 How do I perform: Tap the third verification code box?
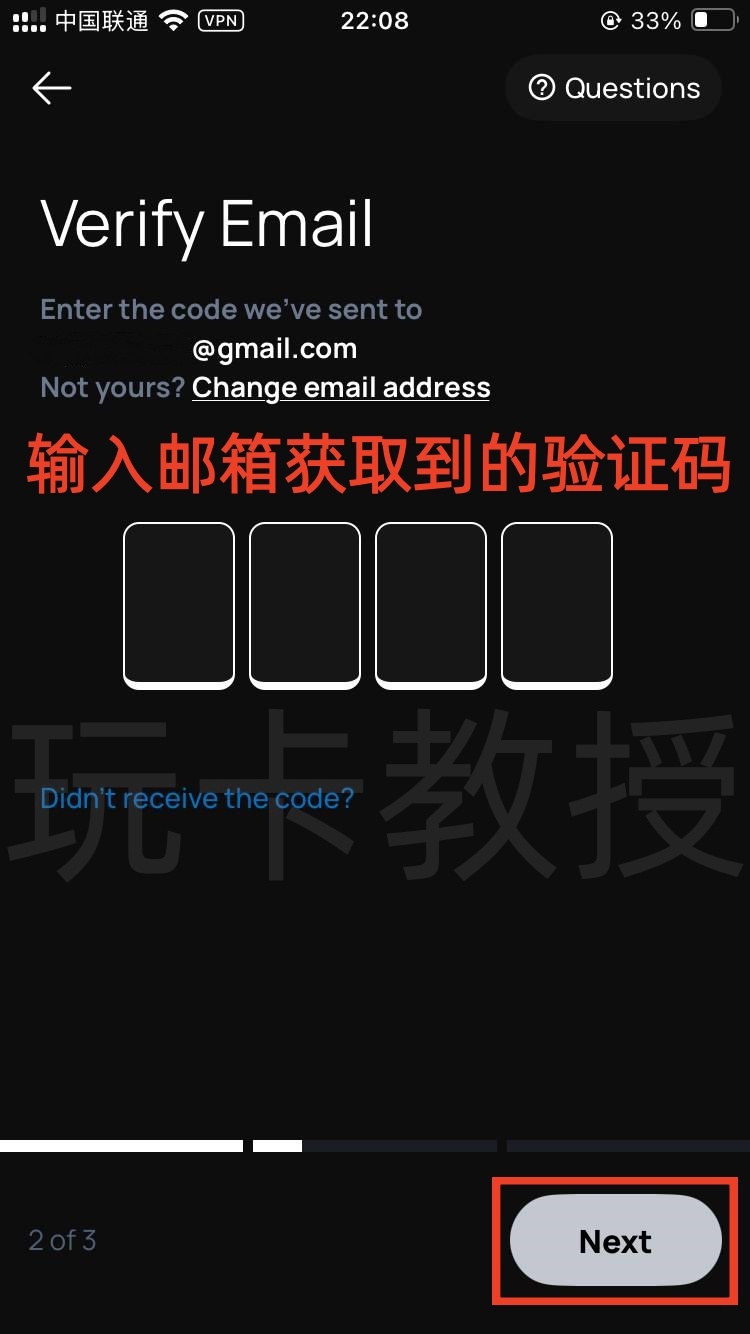[430, 605]
